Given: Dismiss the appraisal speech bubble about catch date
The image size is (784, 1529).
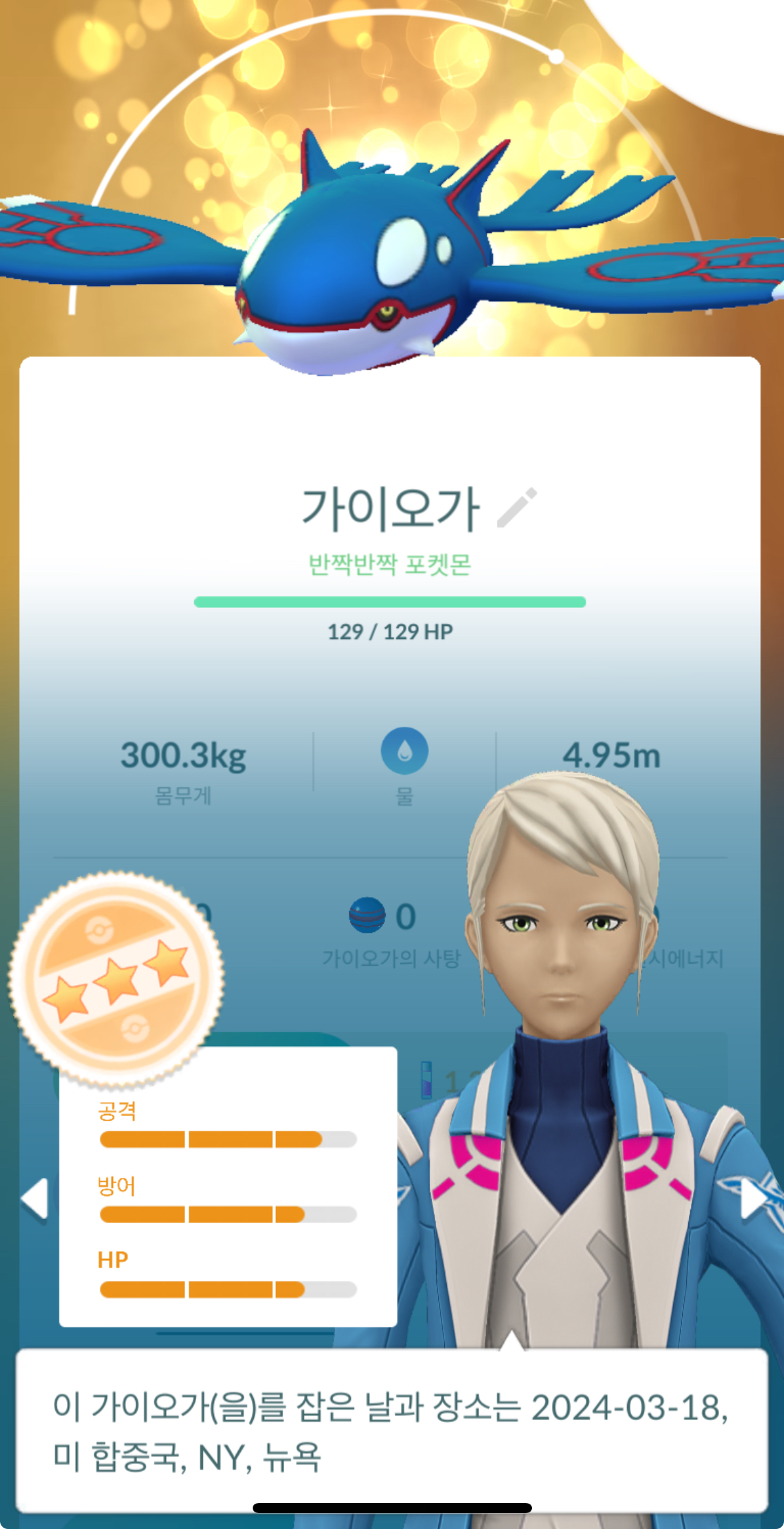Looking at the screenshot, I should click(x=391, y=1431).
